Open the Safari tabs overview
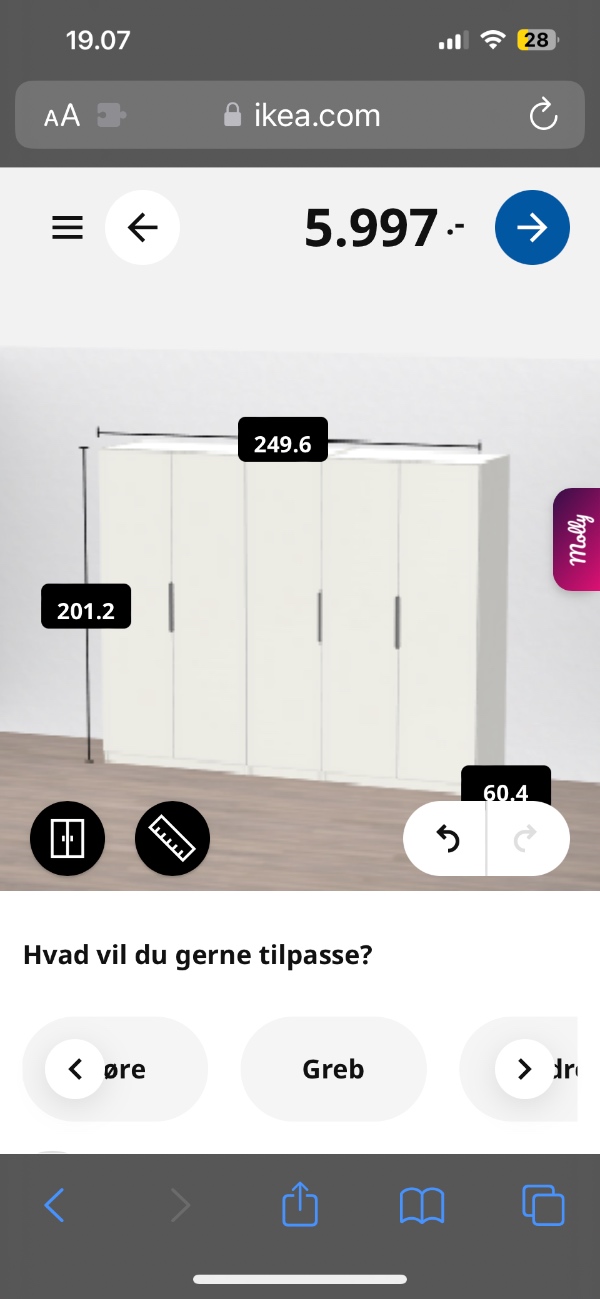 [x=543, y=1207]
